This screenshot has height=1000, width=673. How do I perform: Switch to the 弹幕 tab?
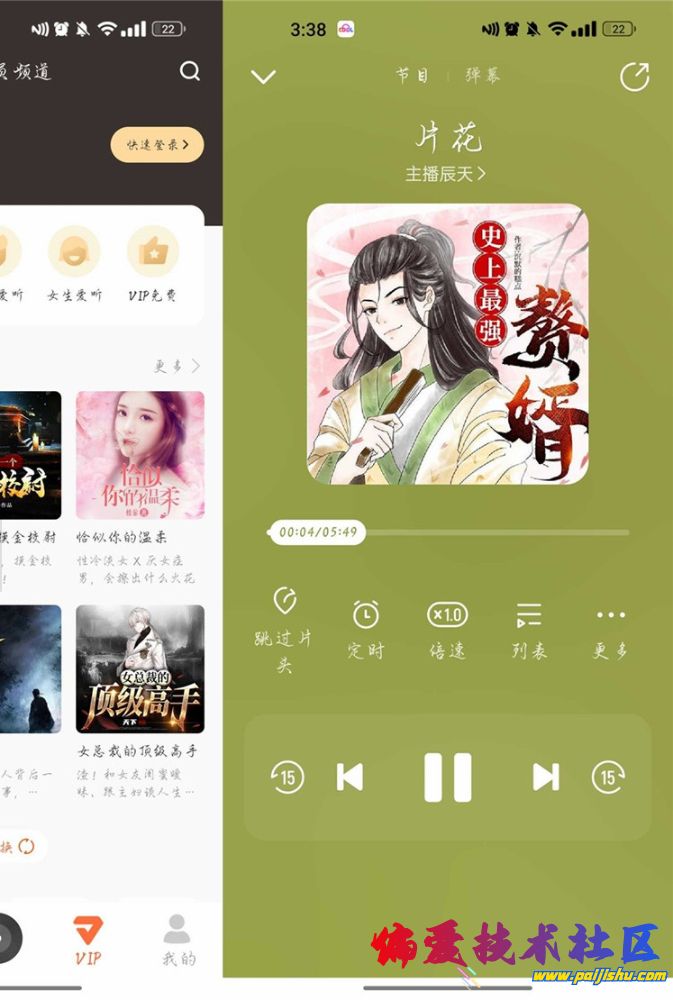[483, 76]
